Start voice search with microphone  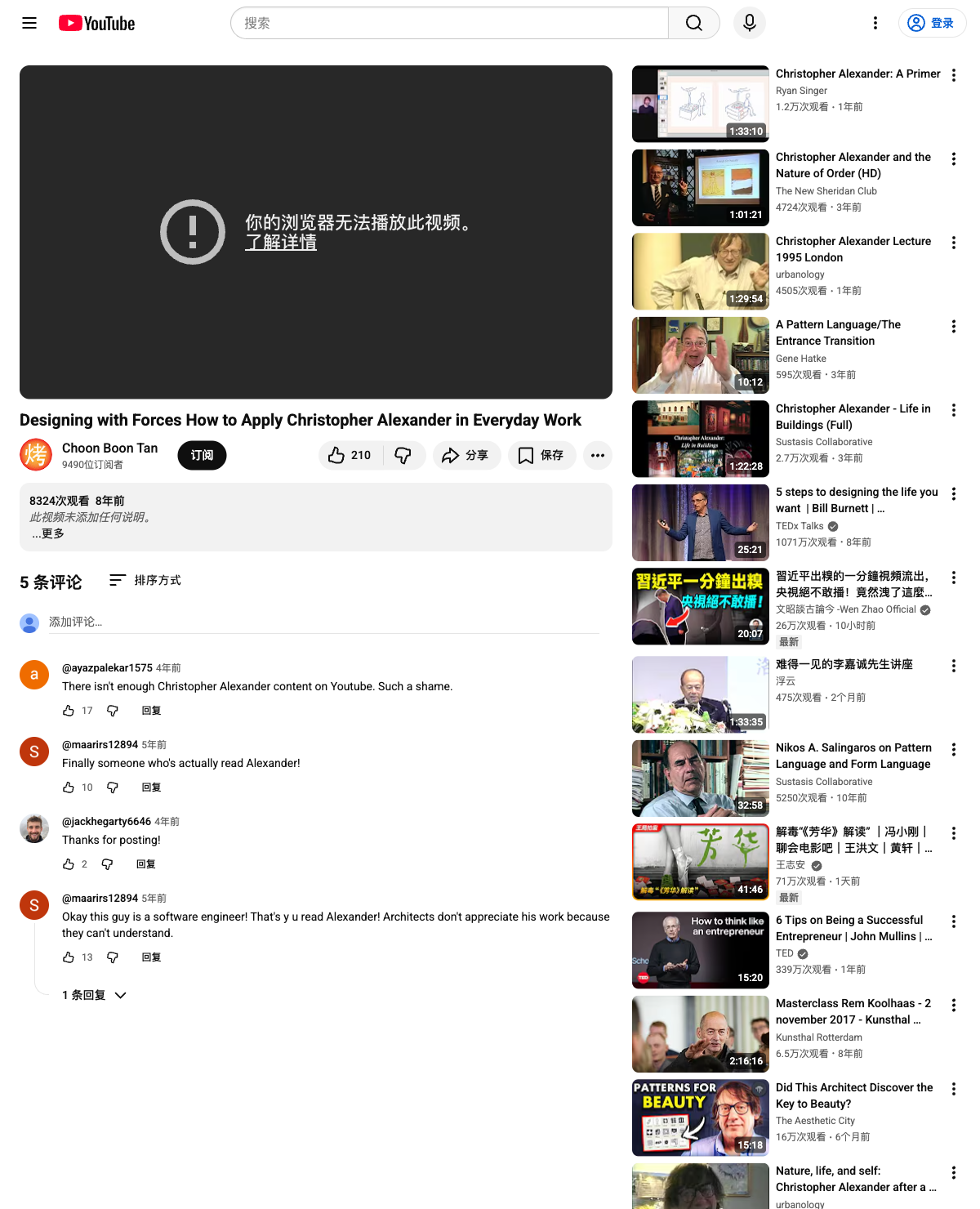[x=749, y=23]
